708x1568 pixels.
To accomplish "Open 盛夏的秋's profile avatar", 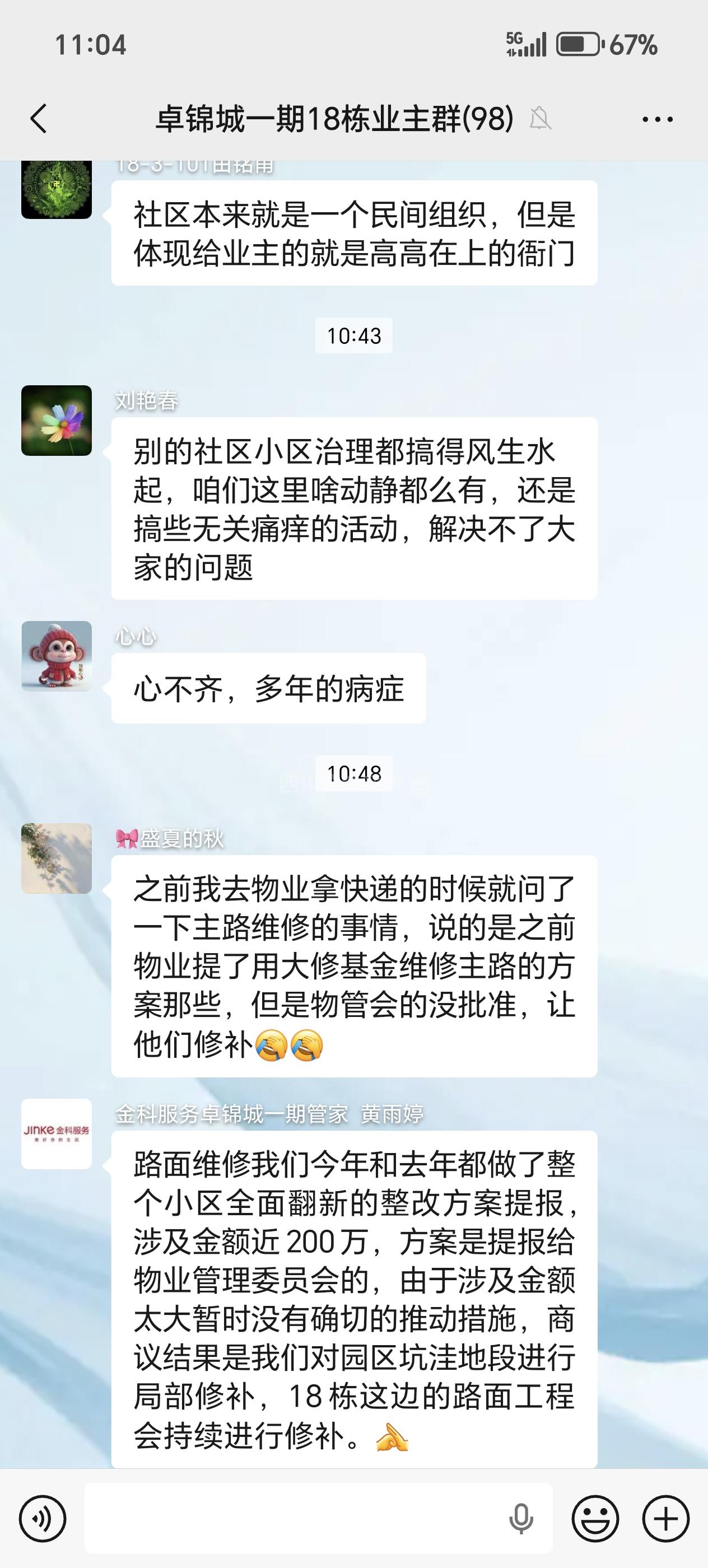I will click(57, 859).
